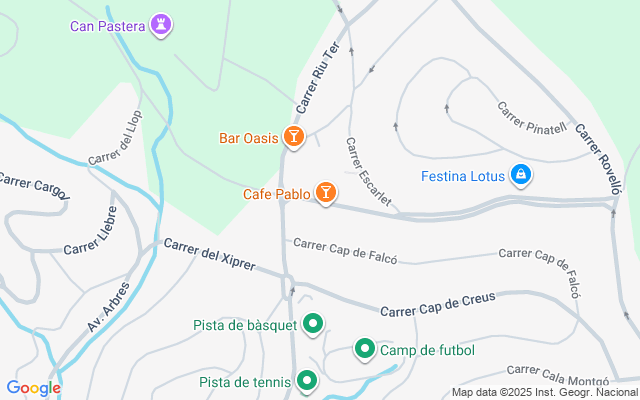The height and width of the screenshot is (400, 640).
Task: Open the Pista de bàsquet marker
Action: pos(313,324)
